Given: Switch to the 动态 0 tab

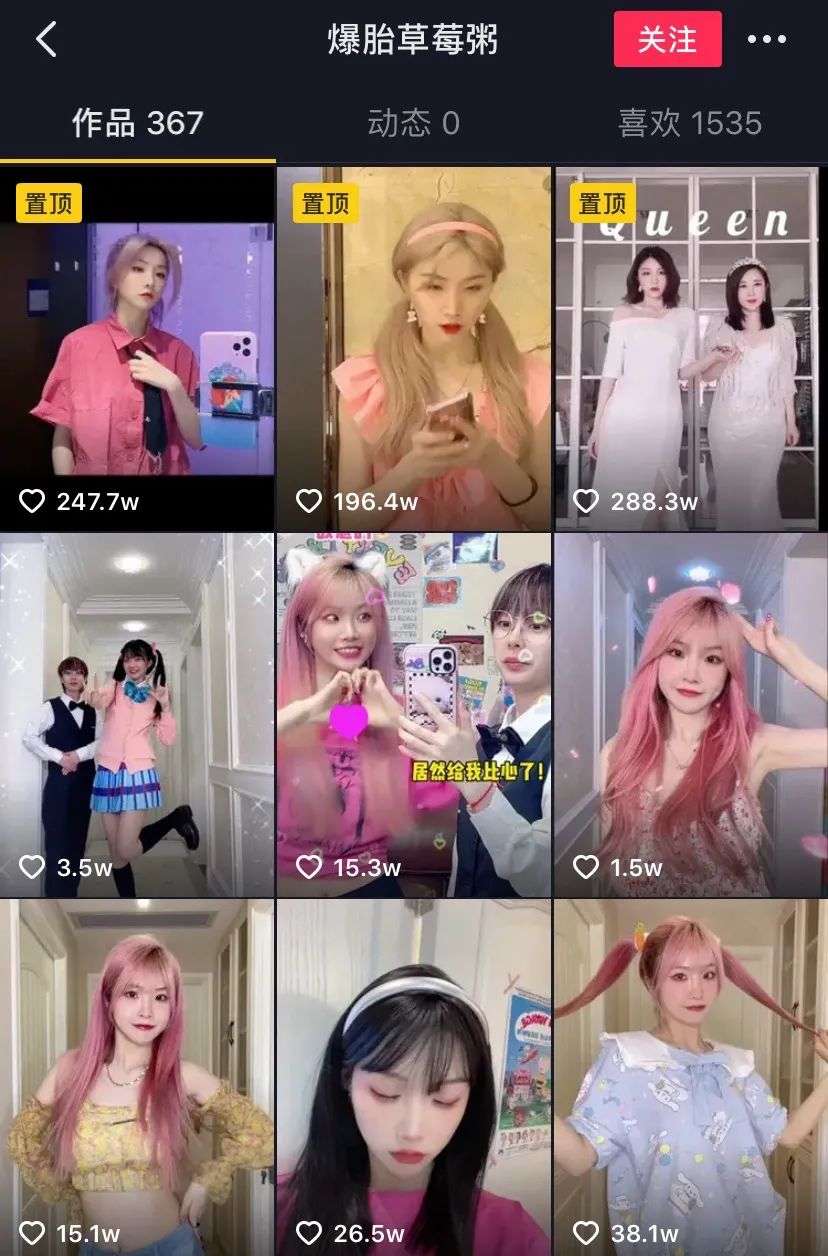Looking at the screenshot, I should pos(413,123).
